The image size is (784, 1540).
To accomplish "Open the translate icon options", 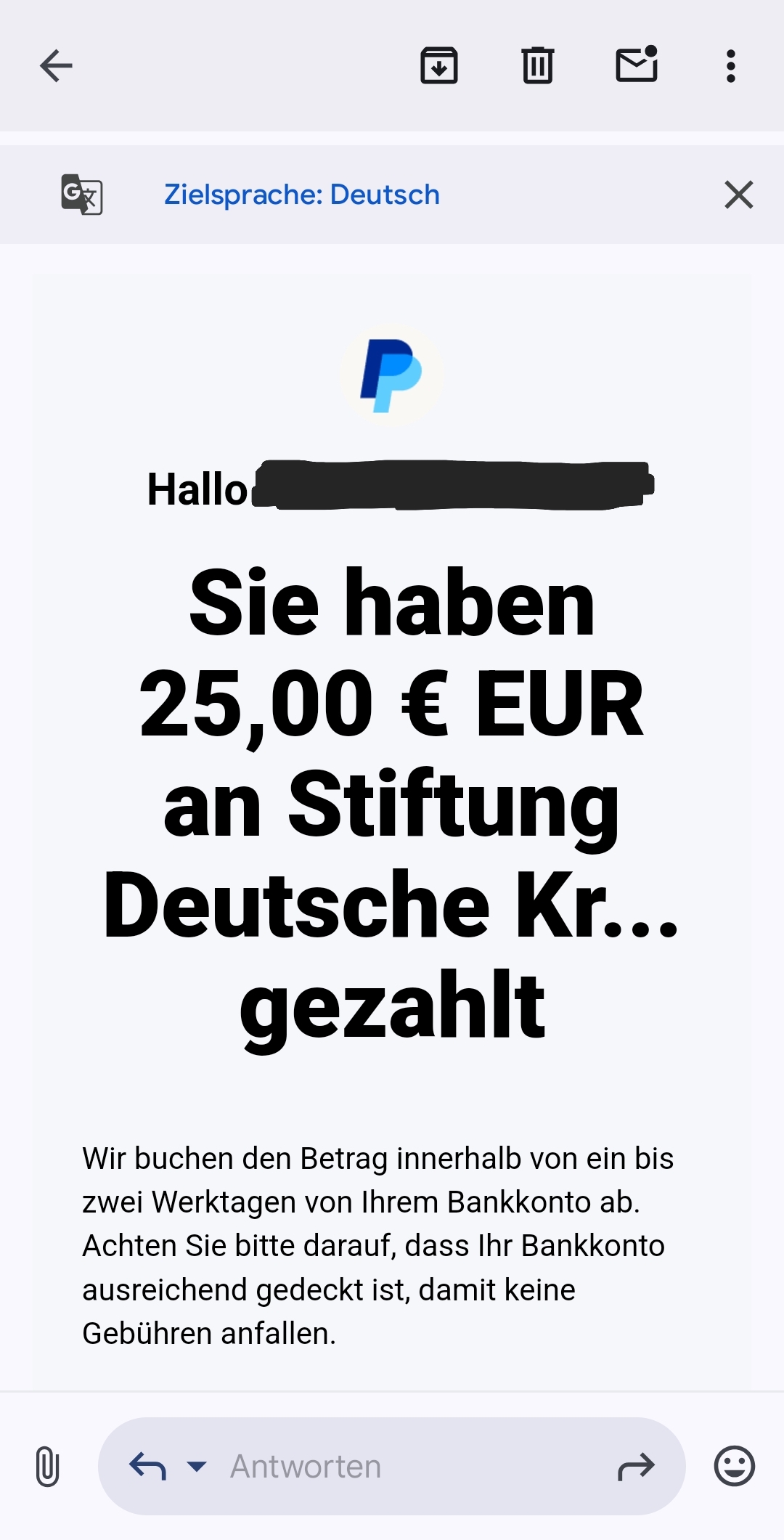I will (x=81, y=195).
